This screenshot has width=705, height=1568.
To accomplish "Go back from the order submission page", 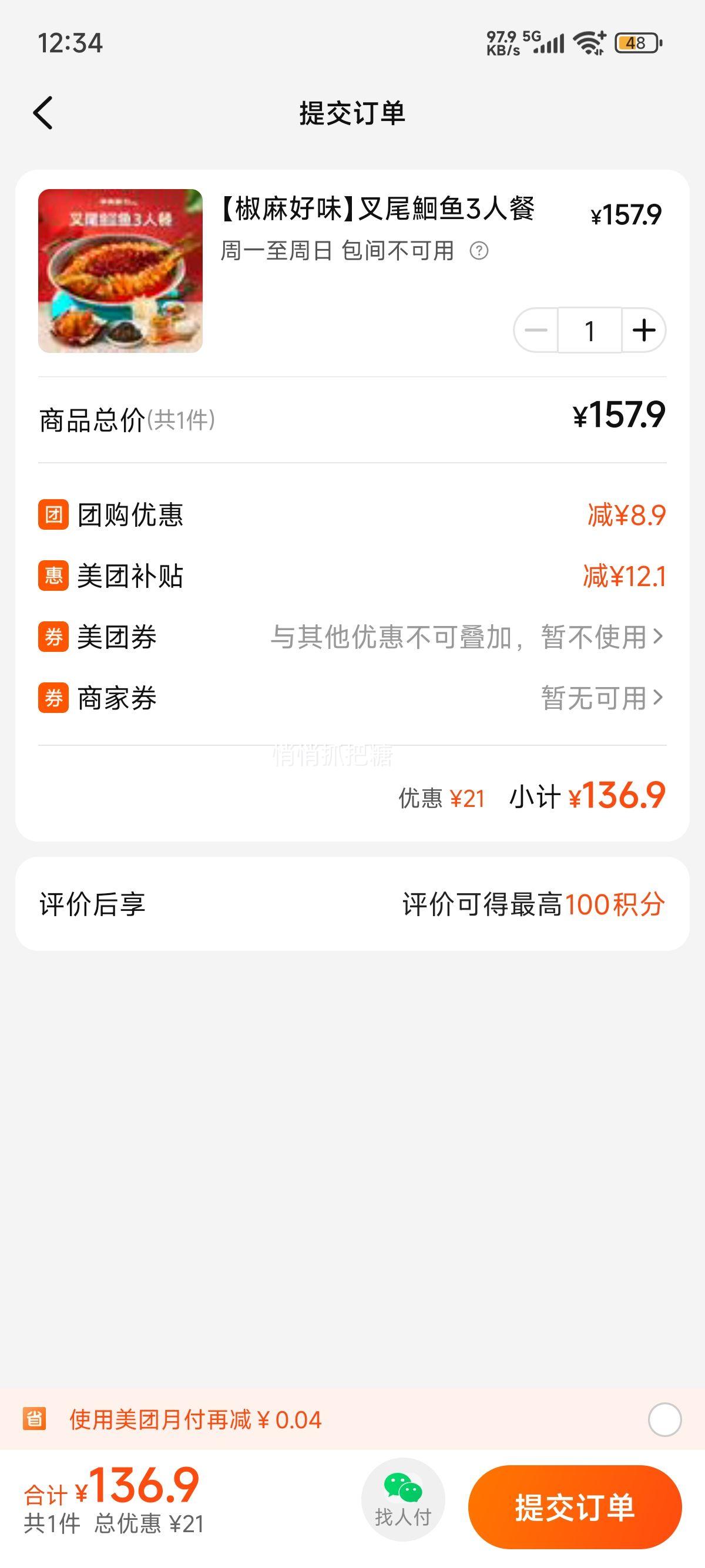I will [43, 113].
